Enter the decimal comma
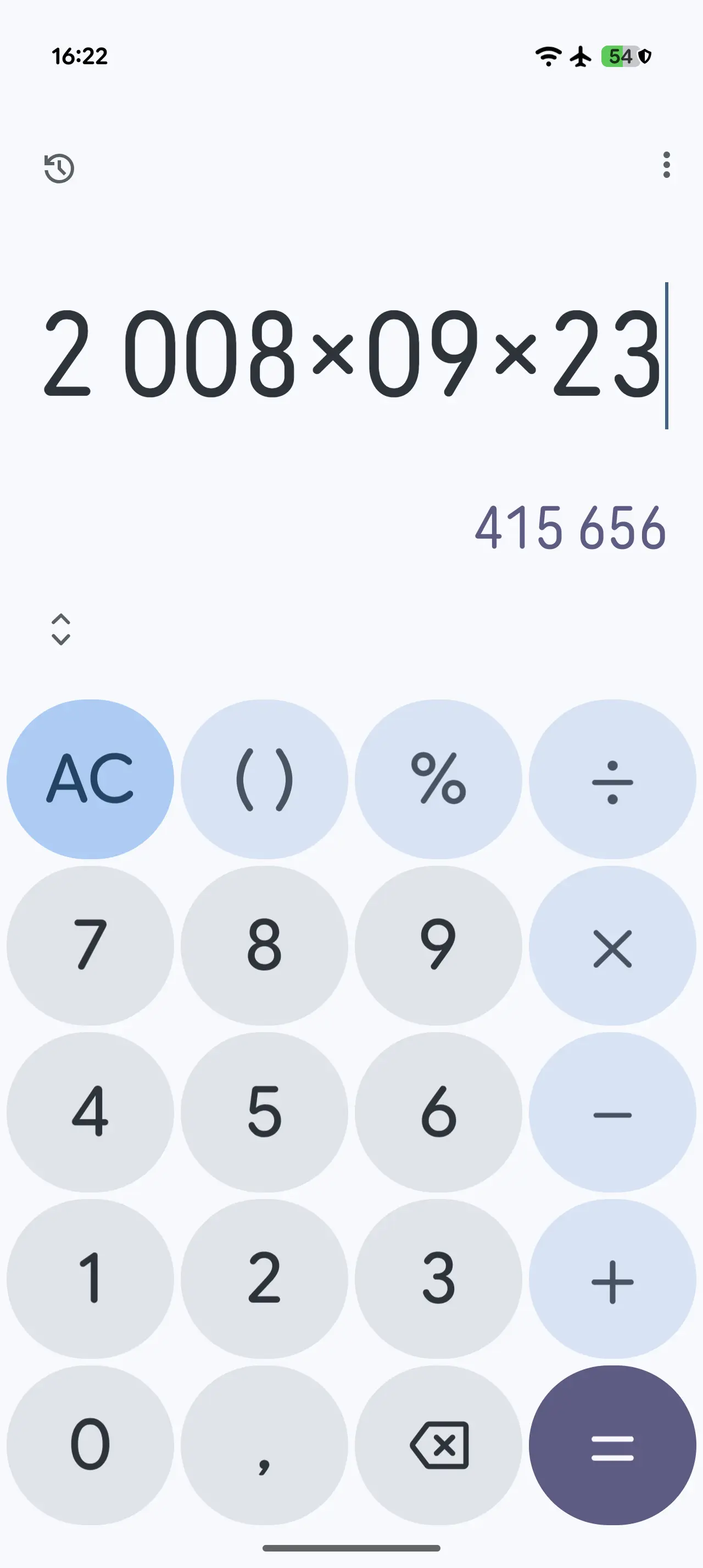703x1568 pixels. click(264, 1446)
